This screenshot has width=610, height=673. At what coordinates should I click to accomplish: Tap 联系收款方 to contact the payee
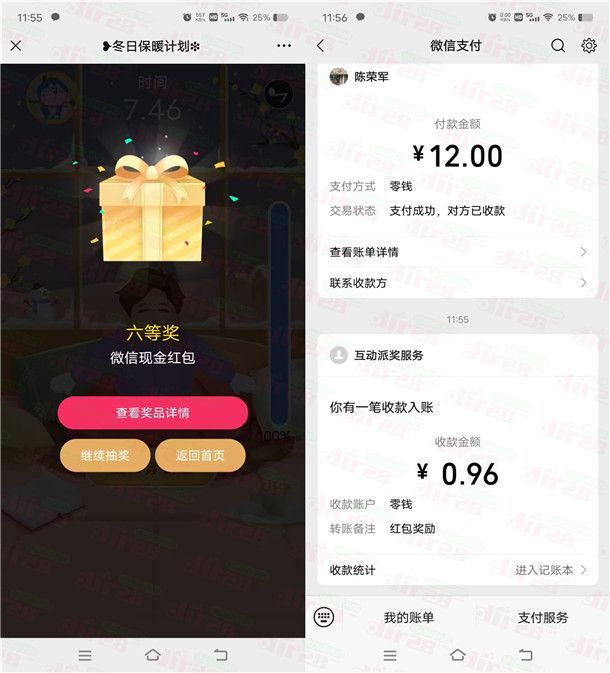pyautogui.click(x=458, y=283)
